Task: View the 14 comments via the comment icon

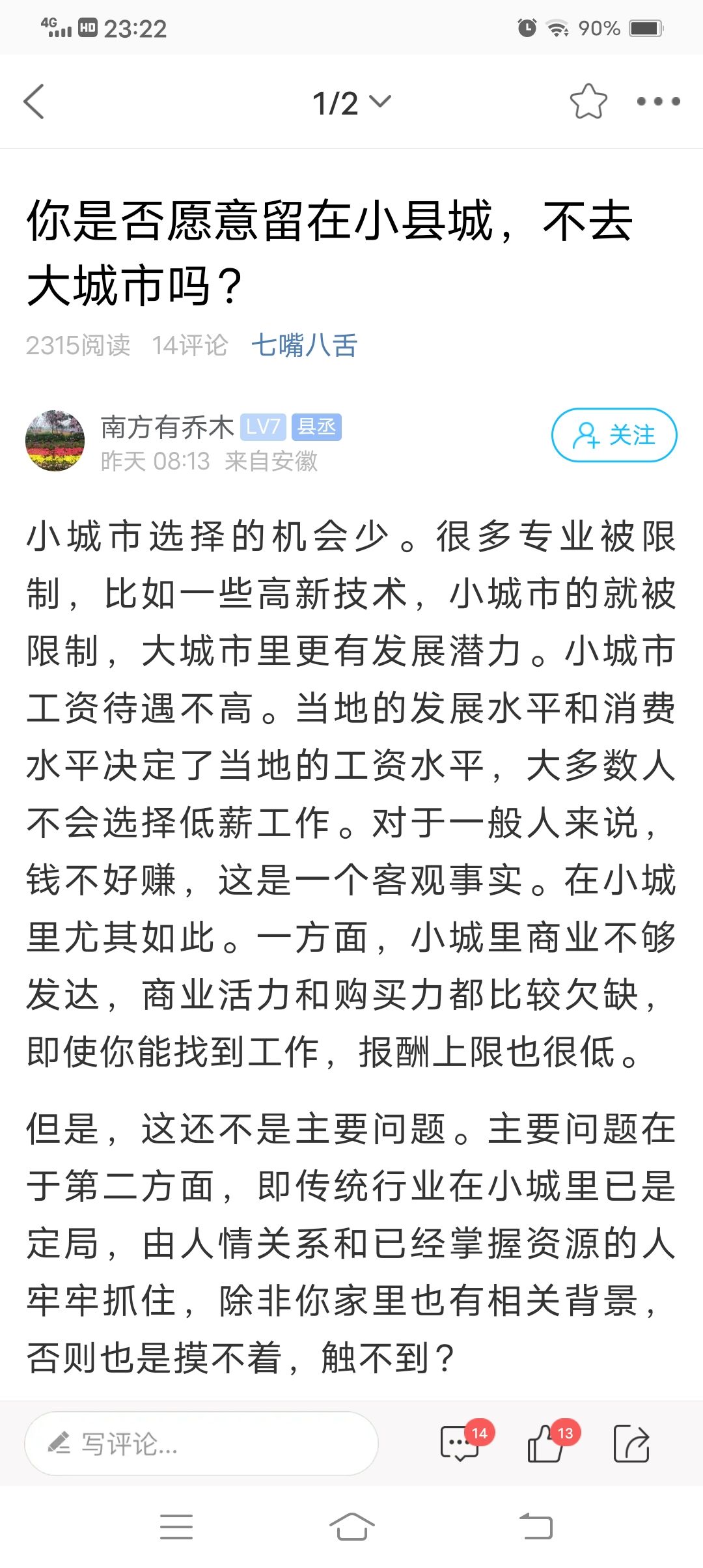Action: click(461, 1444)
